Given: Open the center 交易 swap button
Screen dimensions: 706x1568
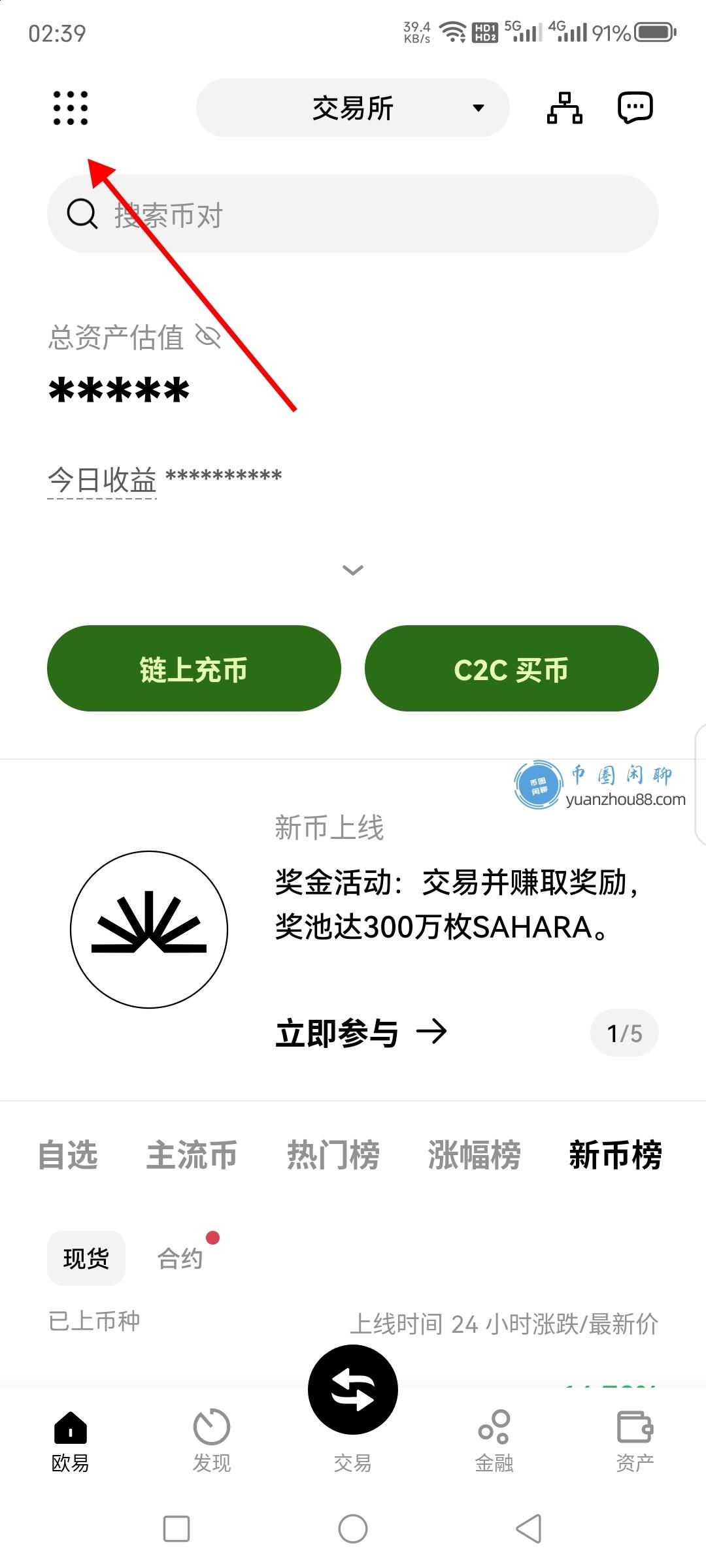Looking at the screenshot, I should click(x=353, y=1390).
